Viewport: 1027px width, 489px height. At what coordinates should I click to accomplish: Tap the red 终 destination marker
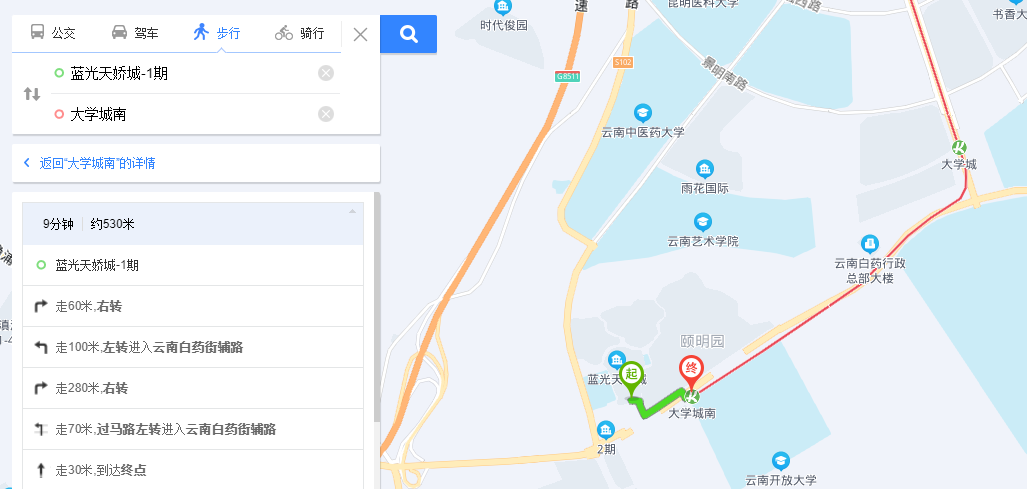tap(691, 370)
